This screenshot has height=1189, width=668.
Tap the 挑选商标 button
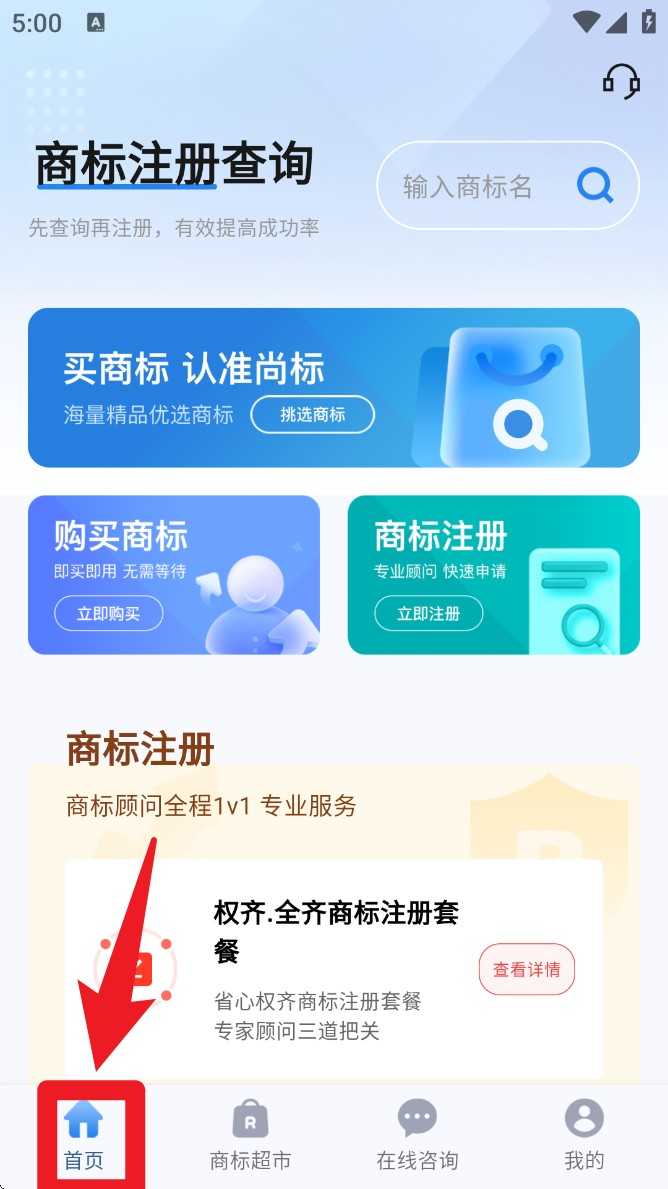[x=312, y=415]
